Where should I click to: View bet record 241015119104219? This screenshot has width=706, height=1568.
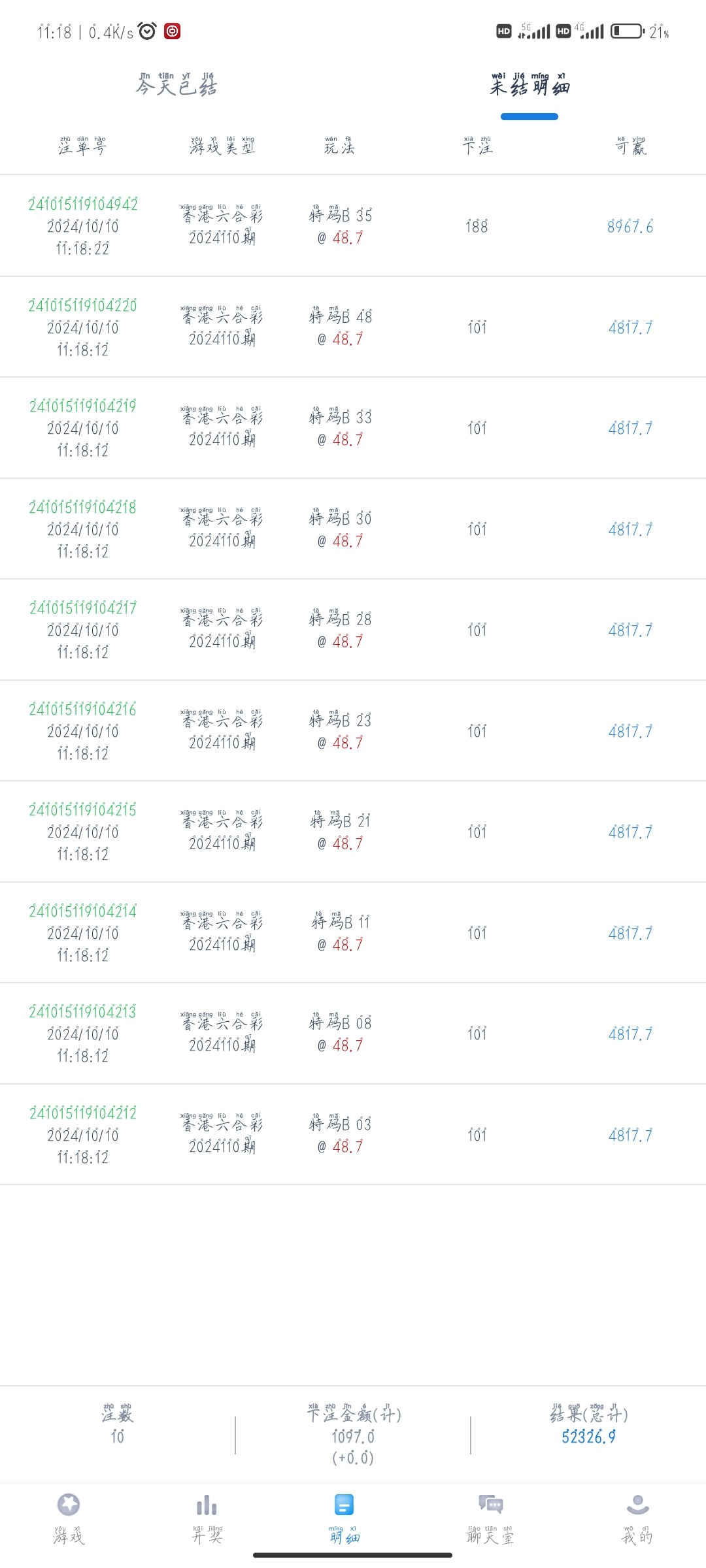[x=83, y=406]
